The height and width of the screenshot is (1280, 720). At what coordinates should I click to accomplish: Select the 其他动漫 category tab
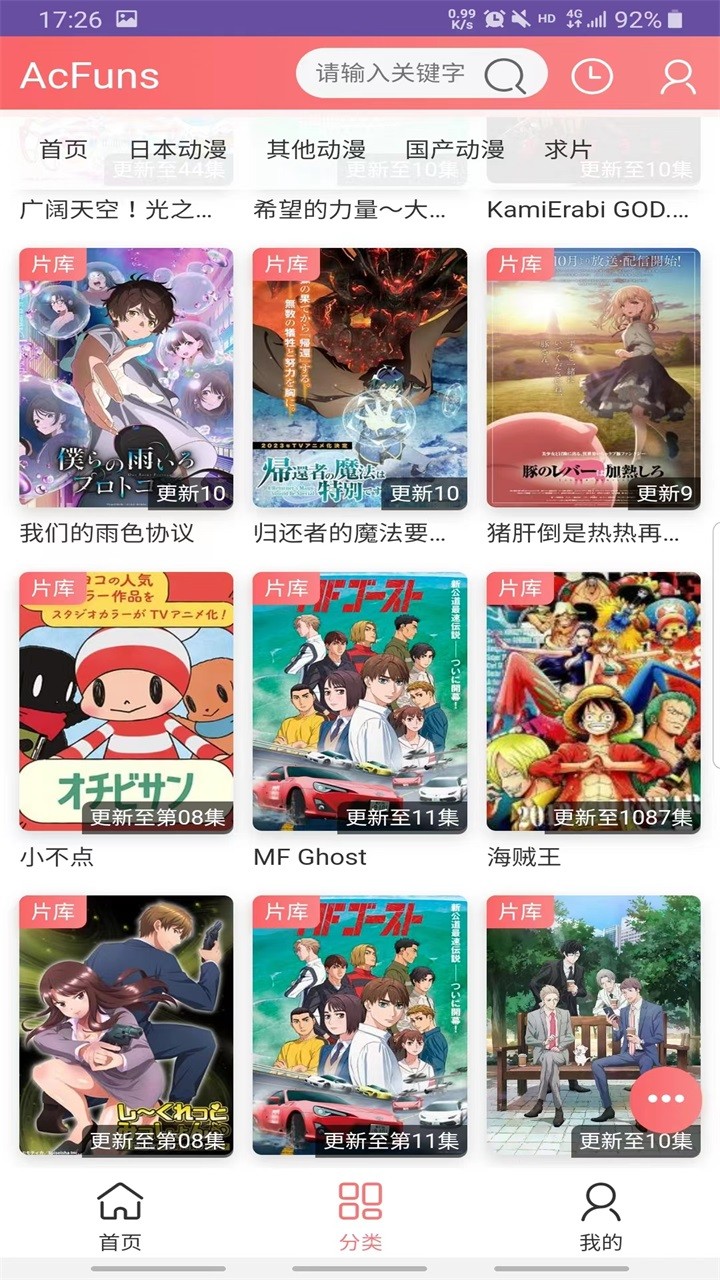pos(316,150)
